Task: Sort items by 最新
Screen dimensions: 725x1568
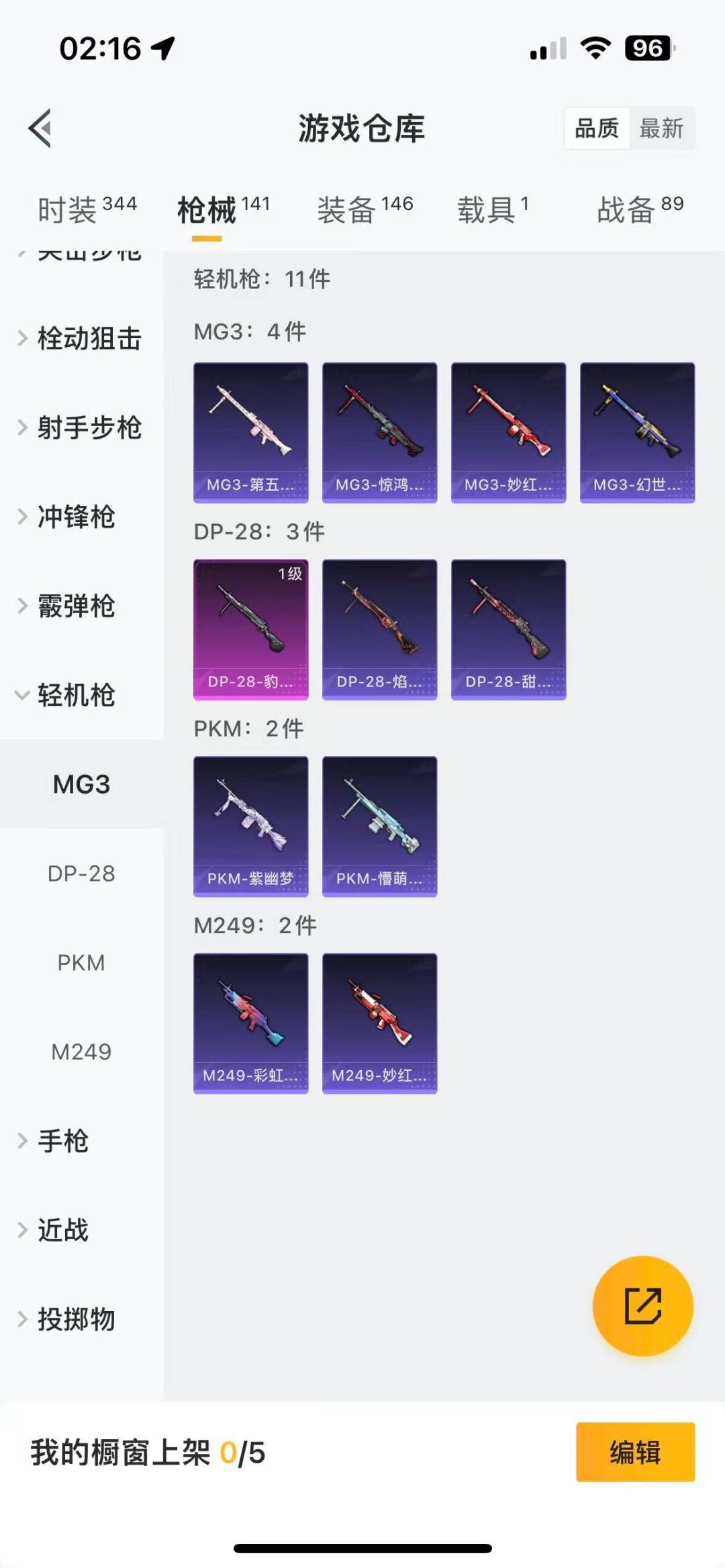Action: coord(661,128)
